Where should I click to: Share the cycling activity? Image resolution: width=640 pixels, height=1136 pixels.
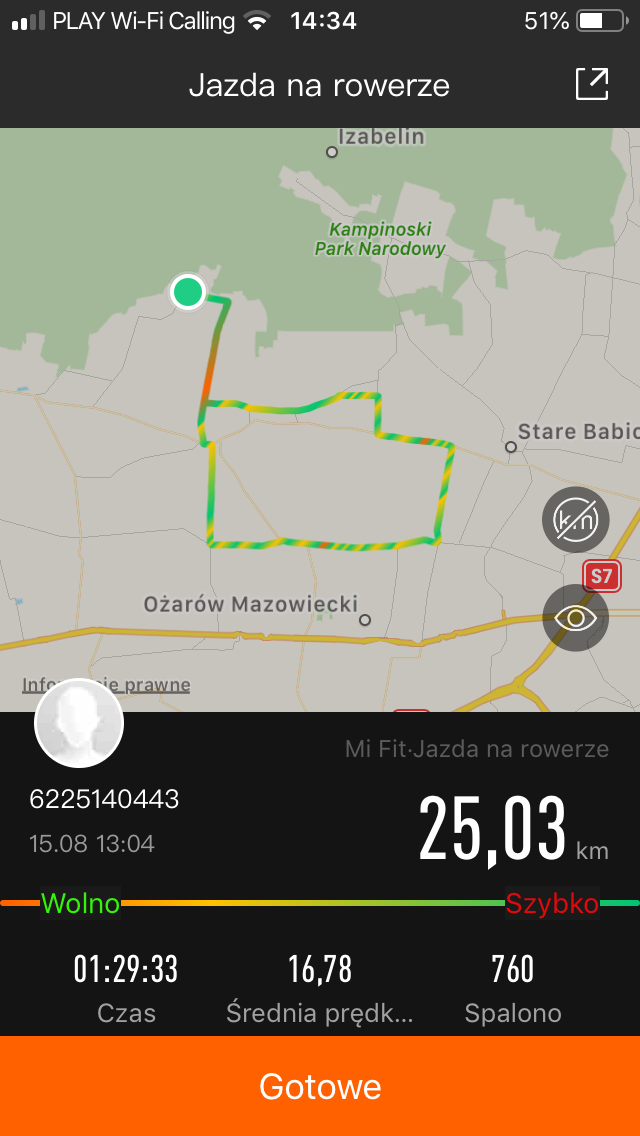[591, 85]
